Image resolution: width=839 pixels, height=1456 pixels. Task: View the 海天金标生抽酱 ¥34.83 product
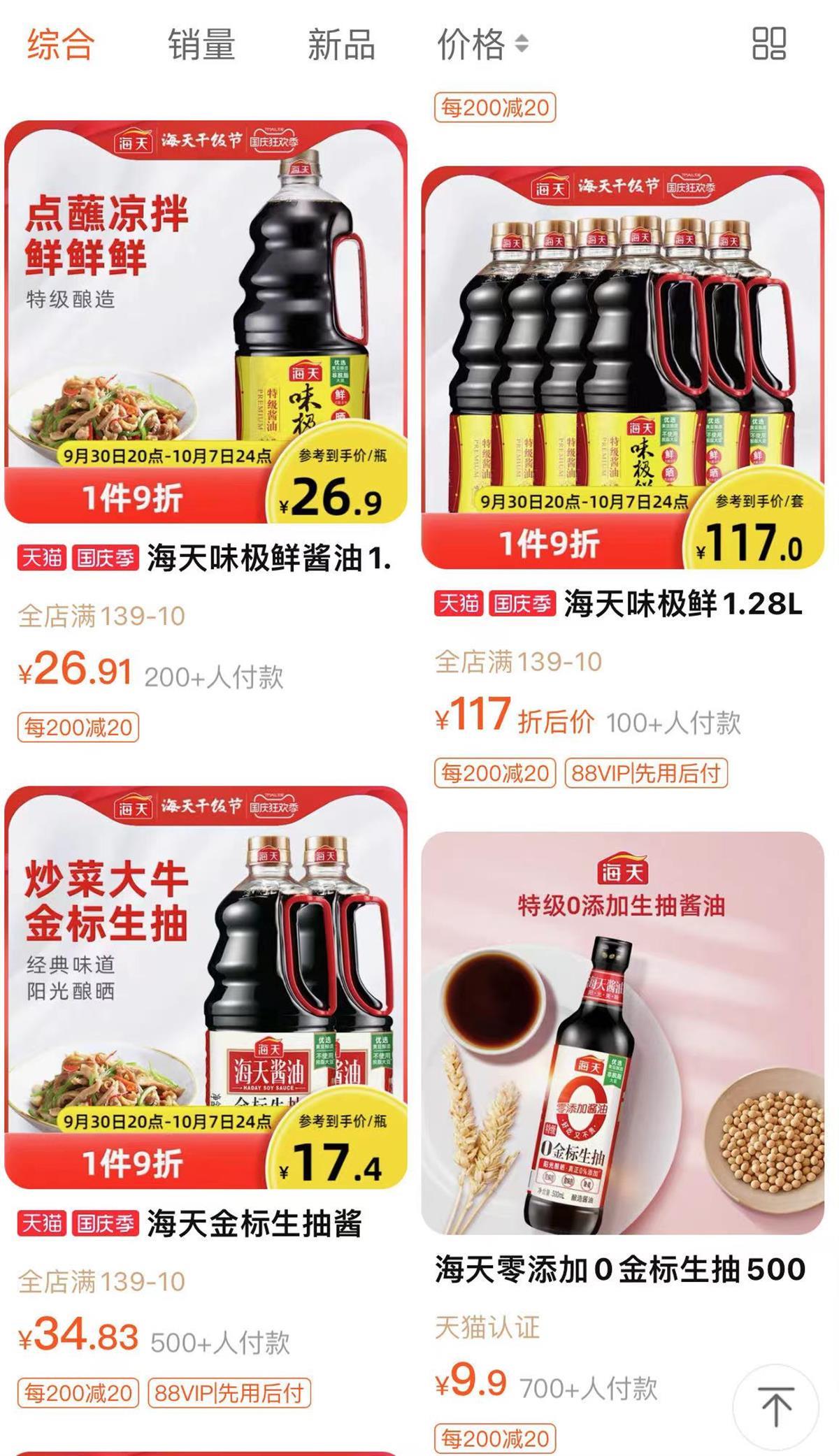point(206,987)
